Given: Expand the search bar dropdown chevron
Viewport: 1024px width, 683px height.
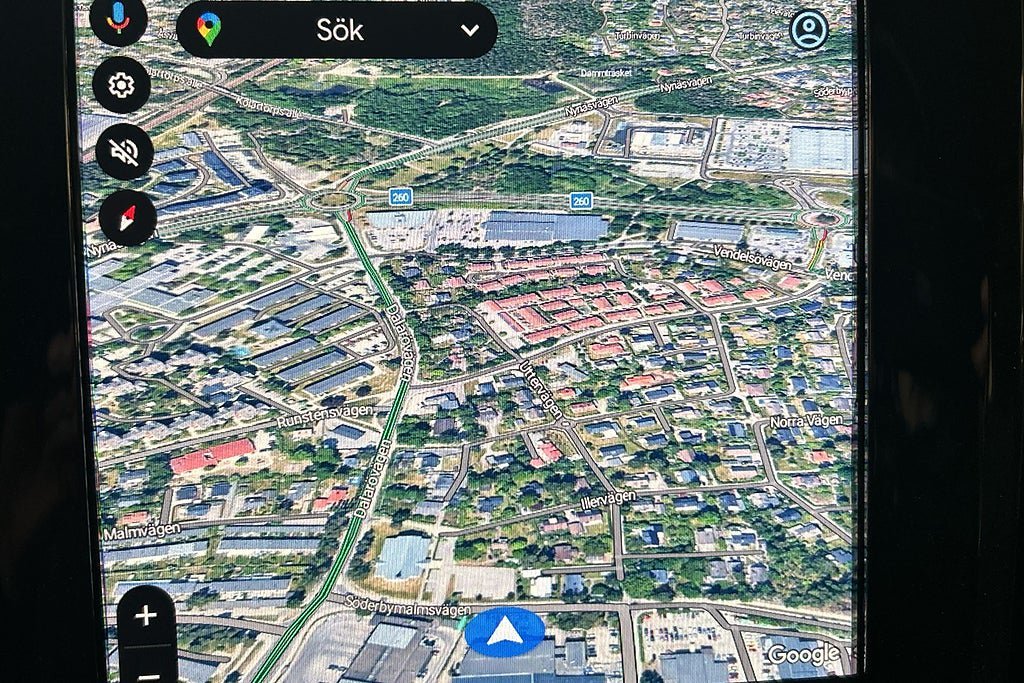Looking at the screenshot, I should coord(470,29).
